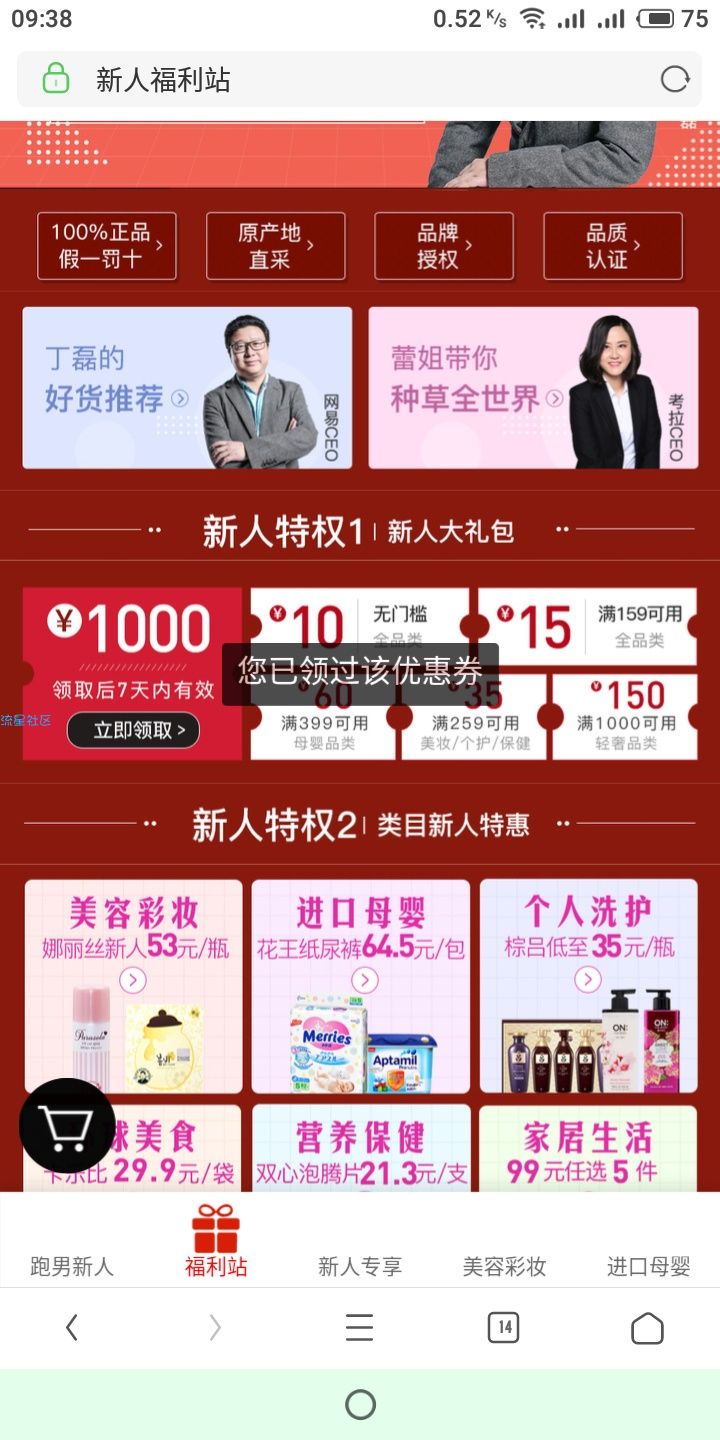Open the 进口母婴 diaper deal card

(360, 985)
